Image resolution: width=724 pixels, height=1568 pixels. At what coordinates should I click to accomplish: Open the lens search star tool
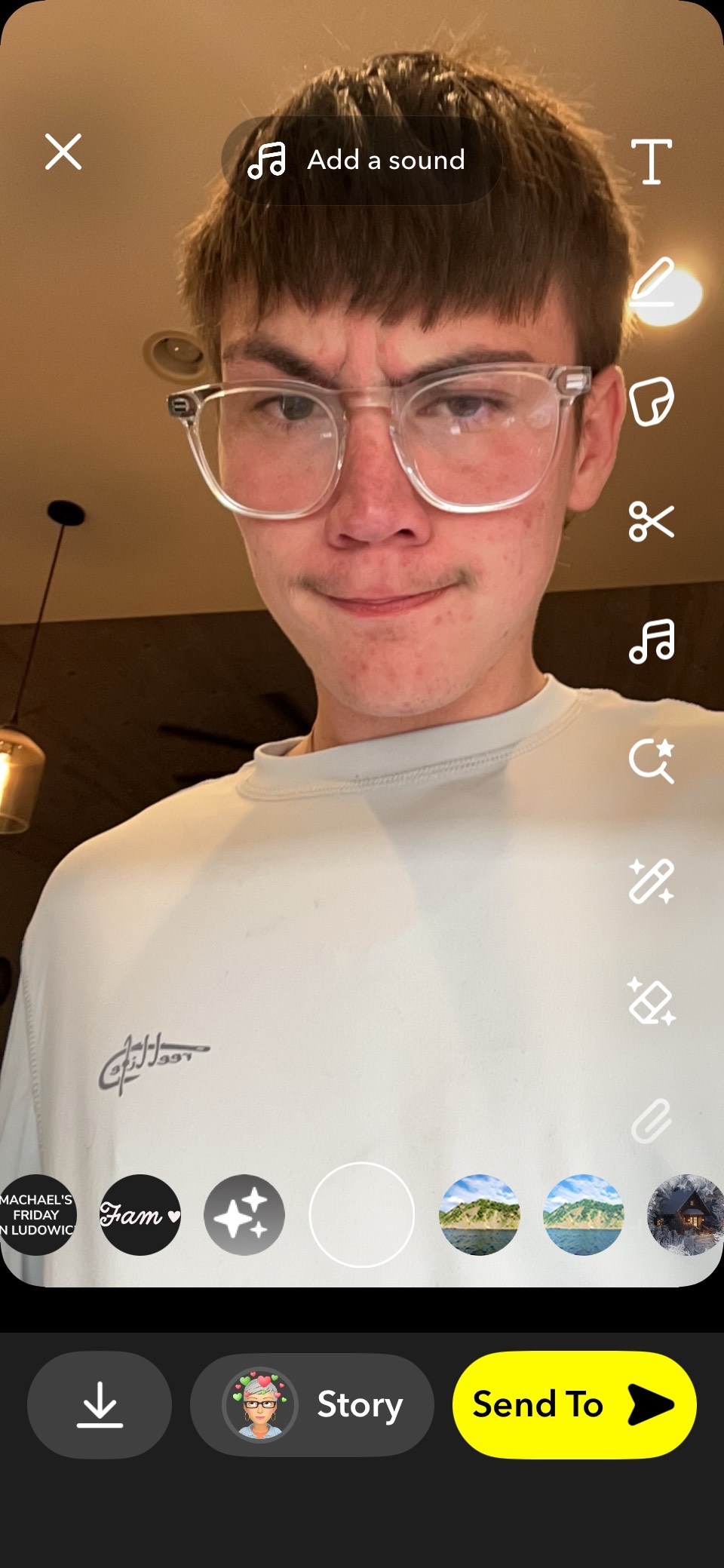(x=652, y=761)
